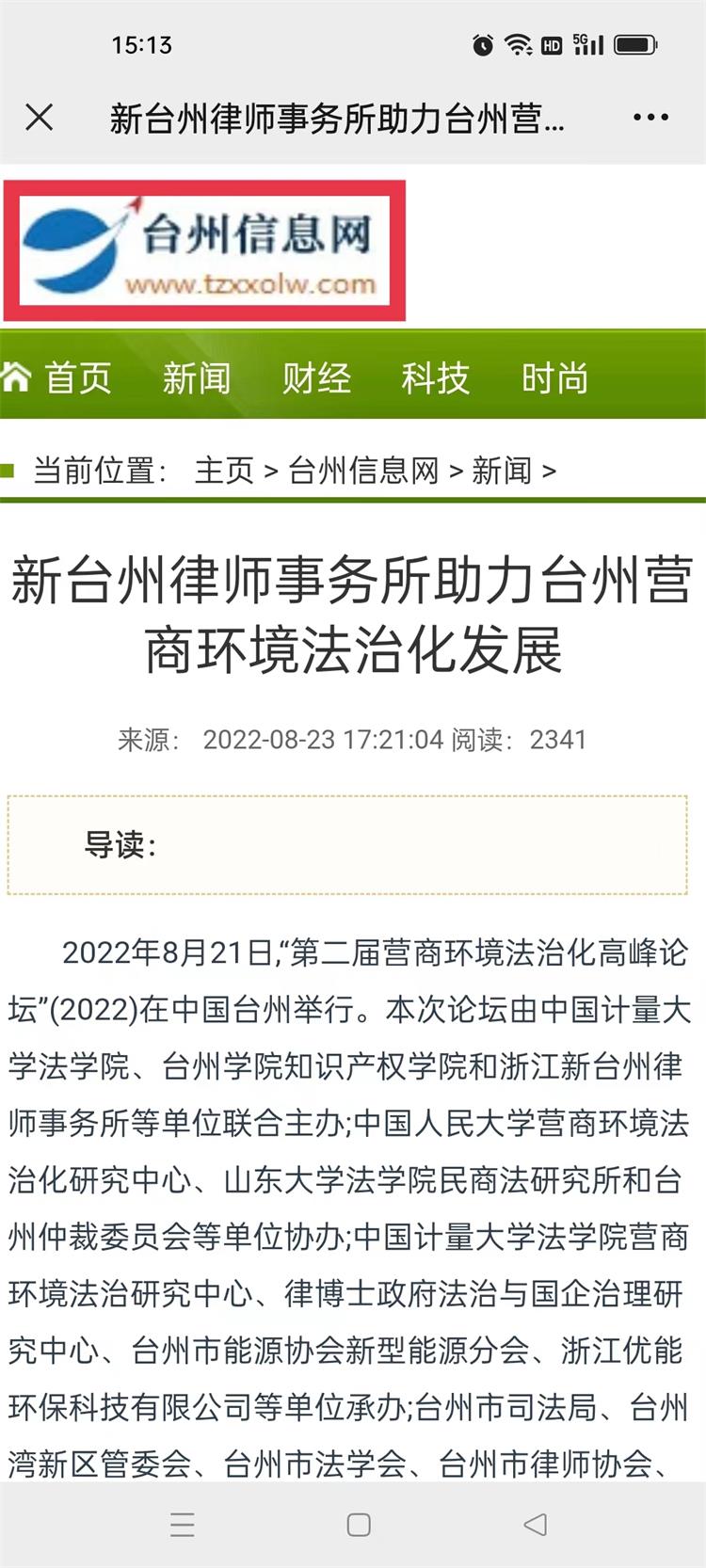Open the 新闻 breadcrumb link
706x1568 pixels.
[x=502, y=470]
